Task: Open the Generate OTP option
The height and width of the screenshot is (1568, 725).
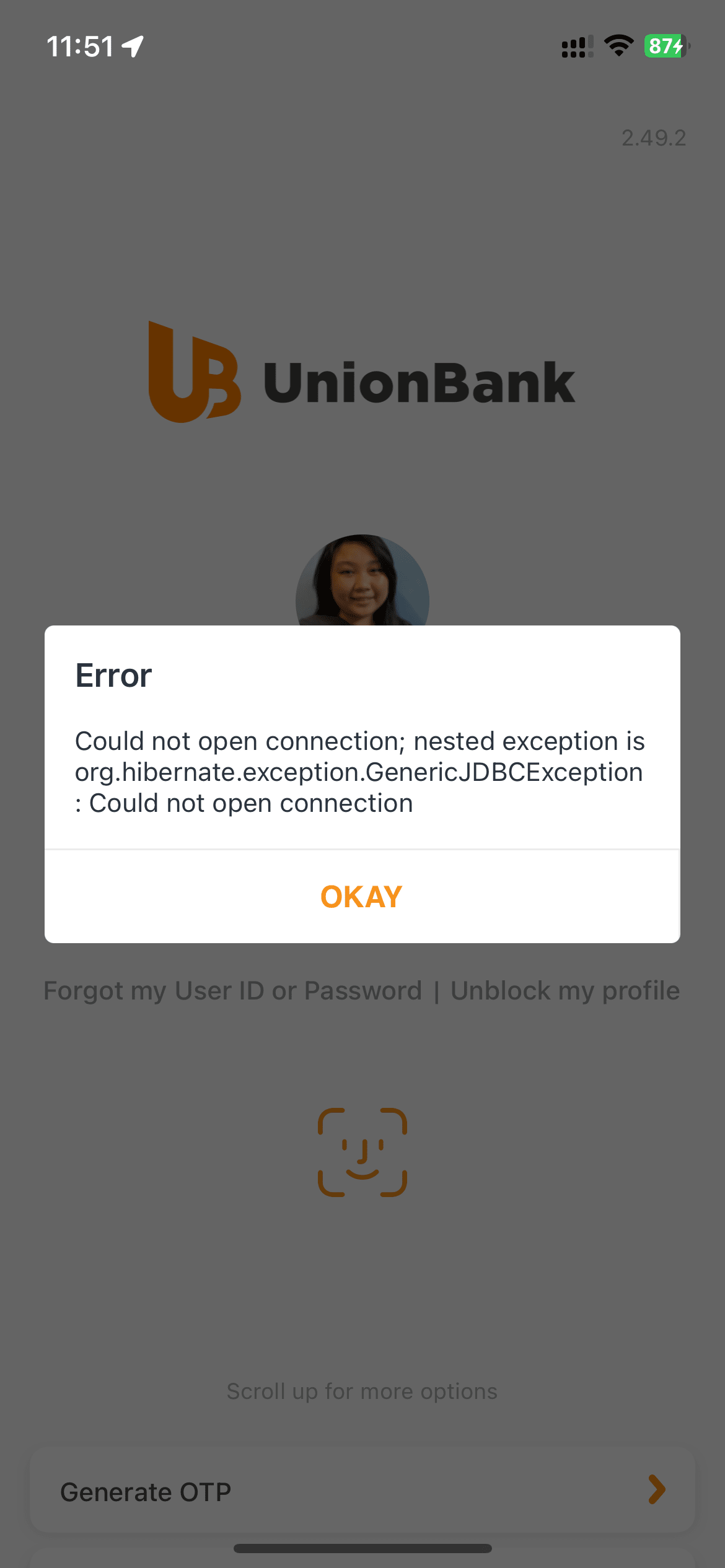Action: click(x=362, y=1490)
